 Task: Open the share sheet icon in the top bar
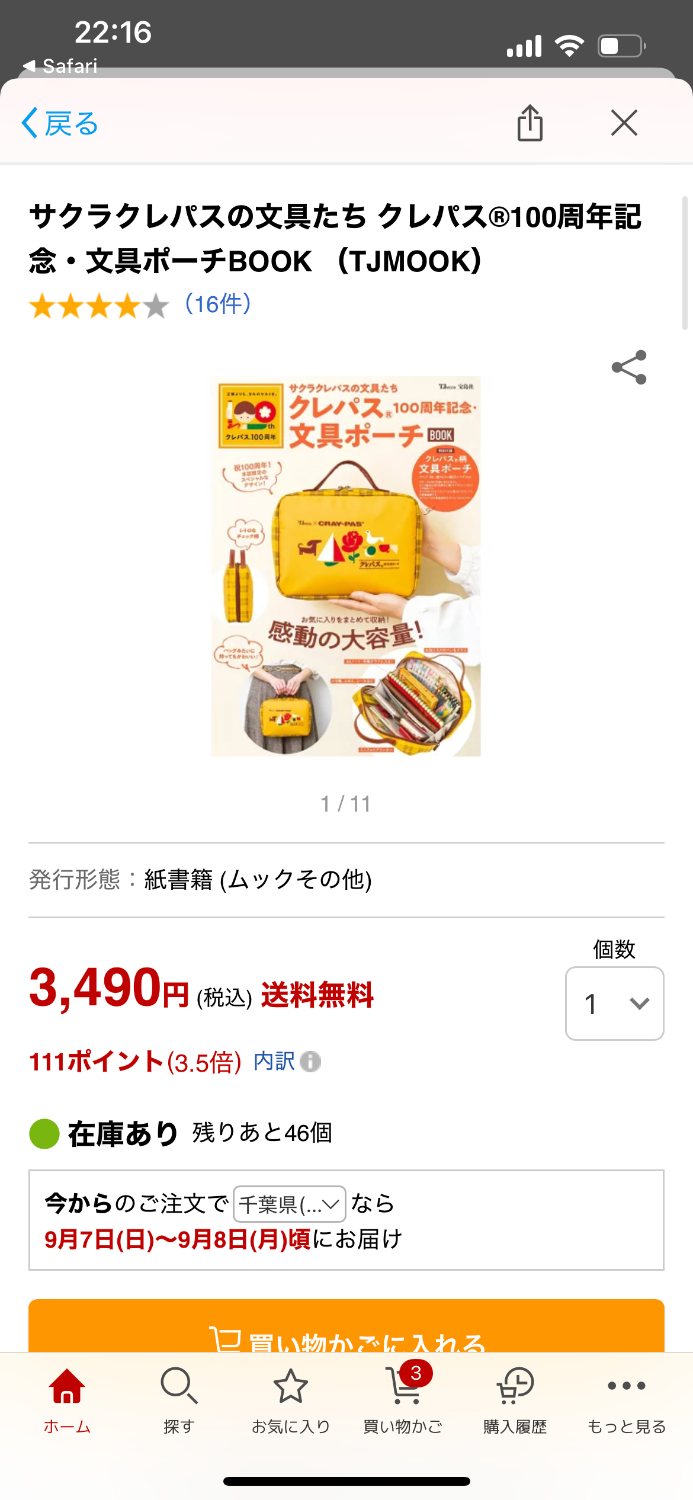[x=530, y=124]
